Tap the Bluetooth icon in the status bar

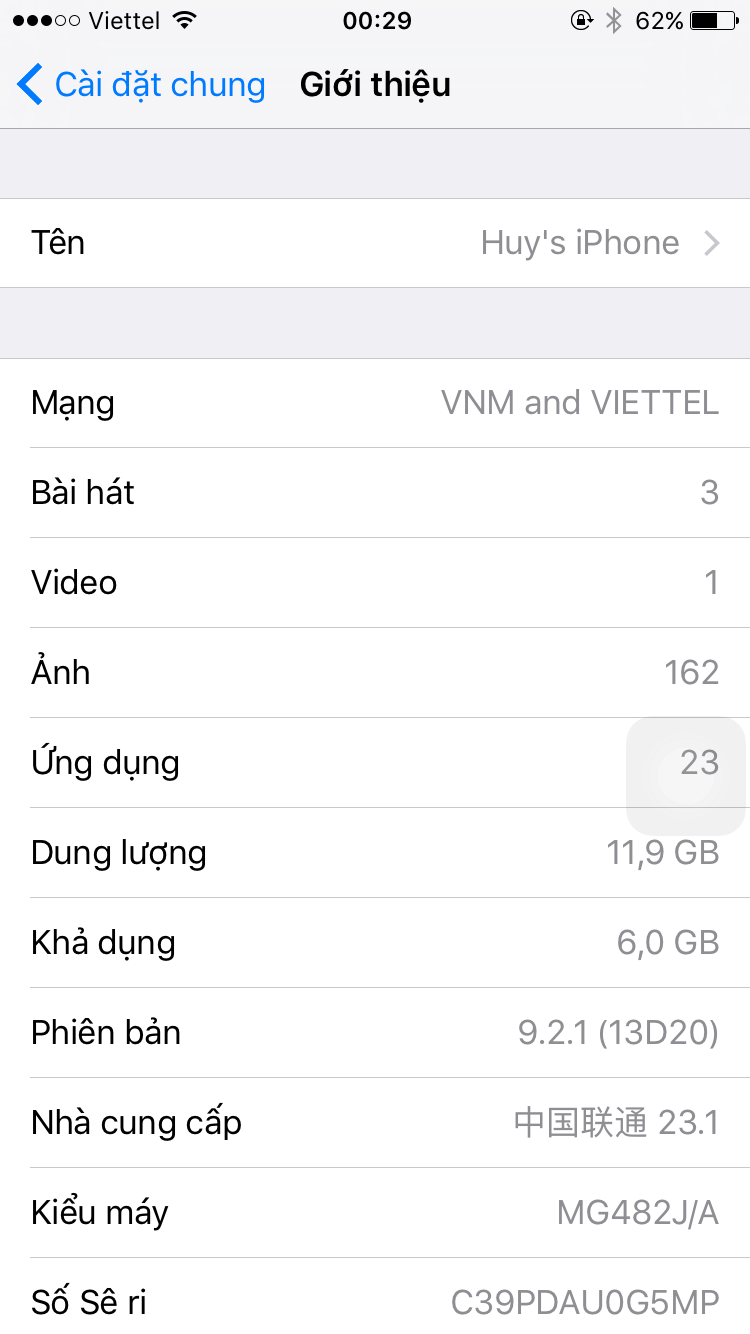[x=612, y=18]
